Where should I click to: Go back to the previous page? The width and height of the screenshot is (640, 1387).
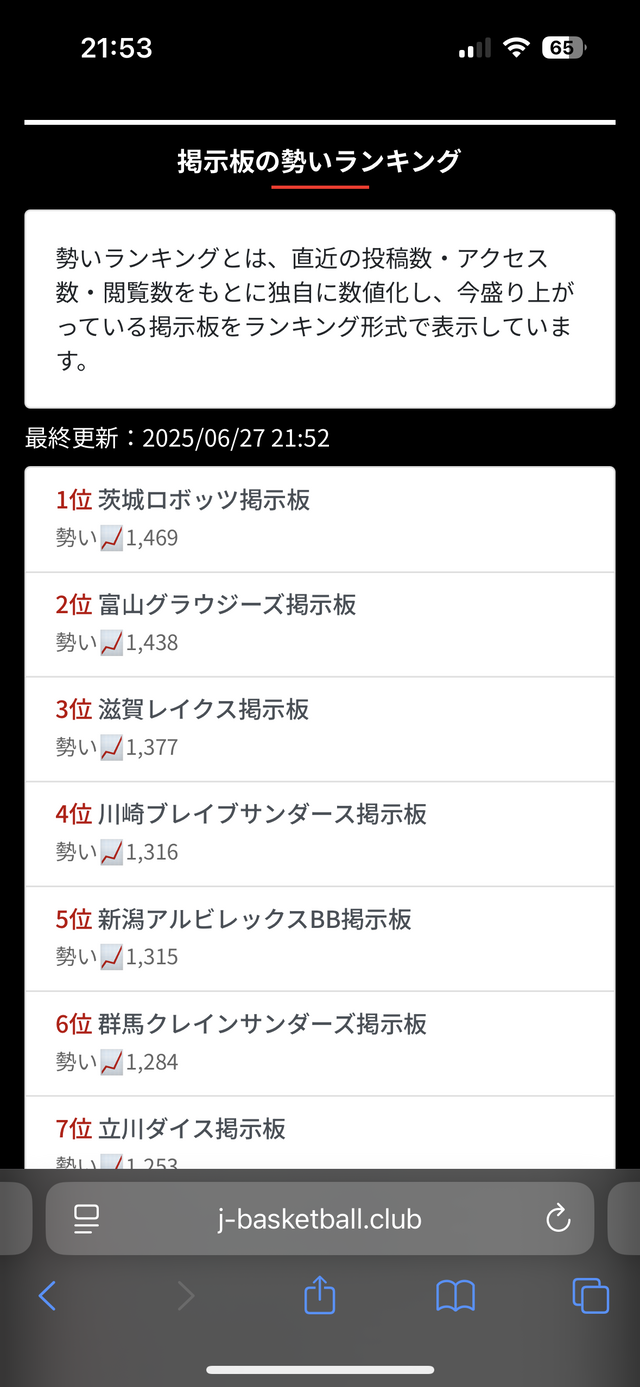pyautogui.click(x=47, y=1297)
